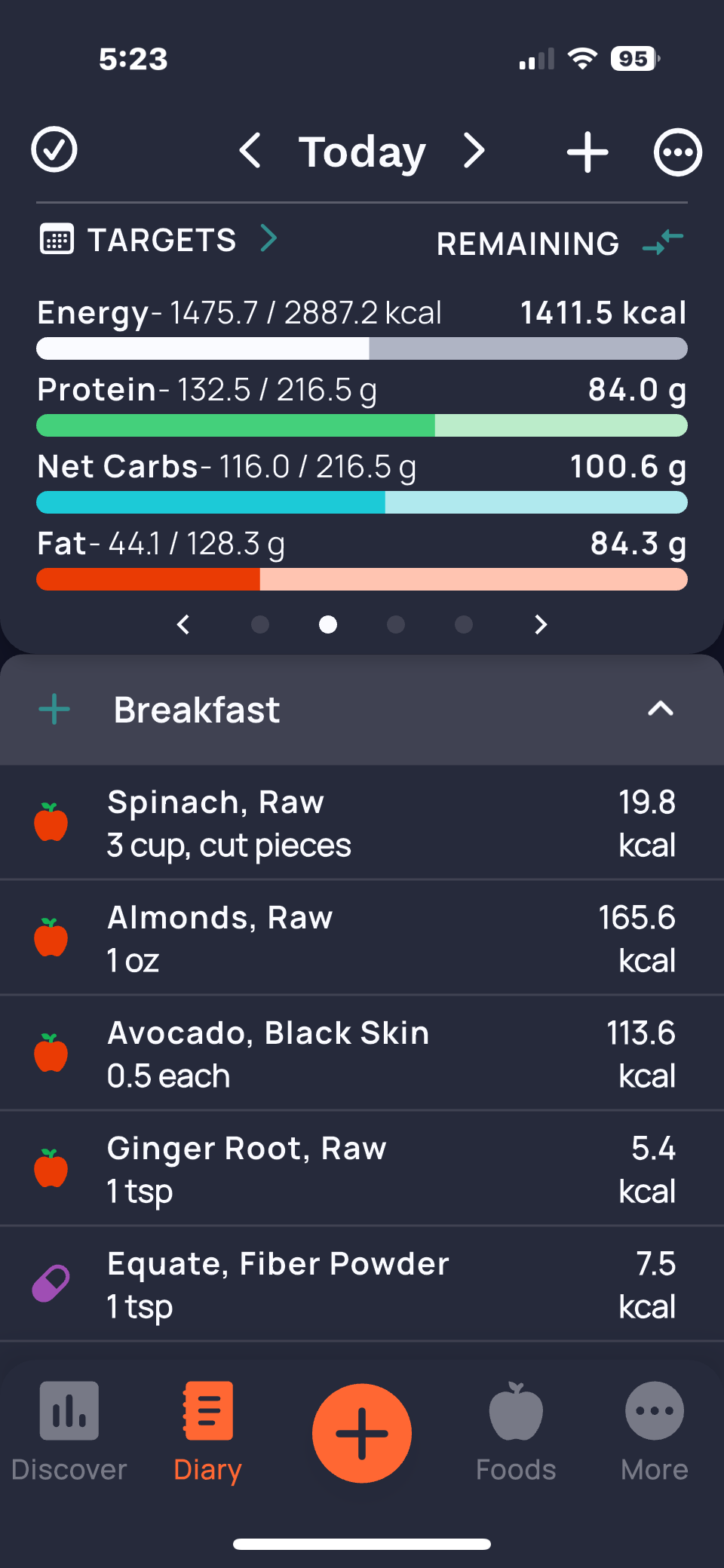Show the previous summary page arrow
Viewport: 724px width, 1568px height.
(x=183, y=624)
